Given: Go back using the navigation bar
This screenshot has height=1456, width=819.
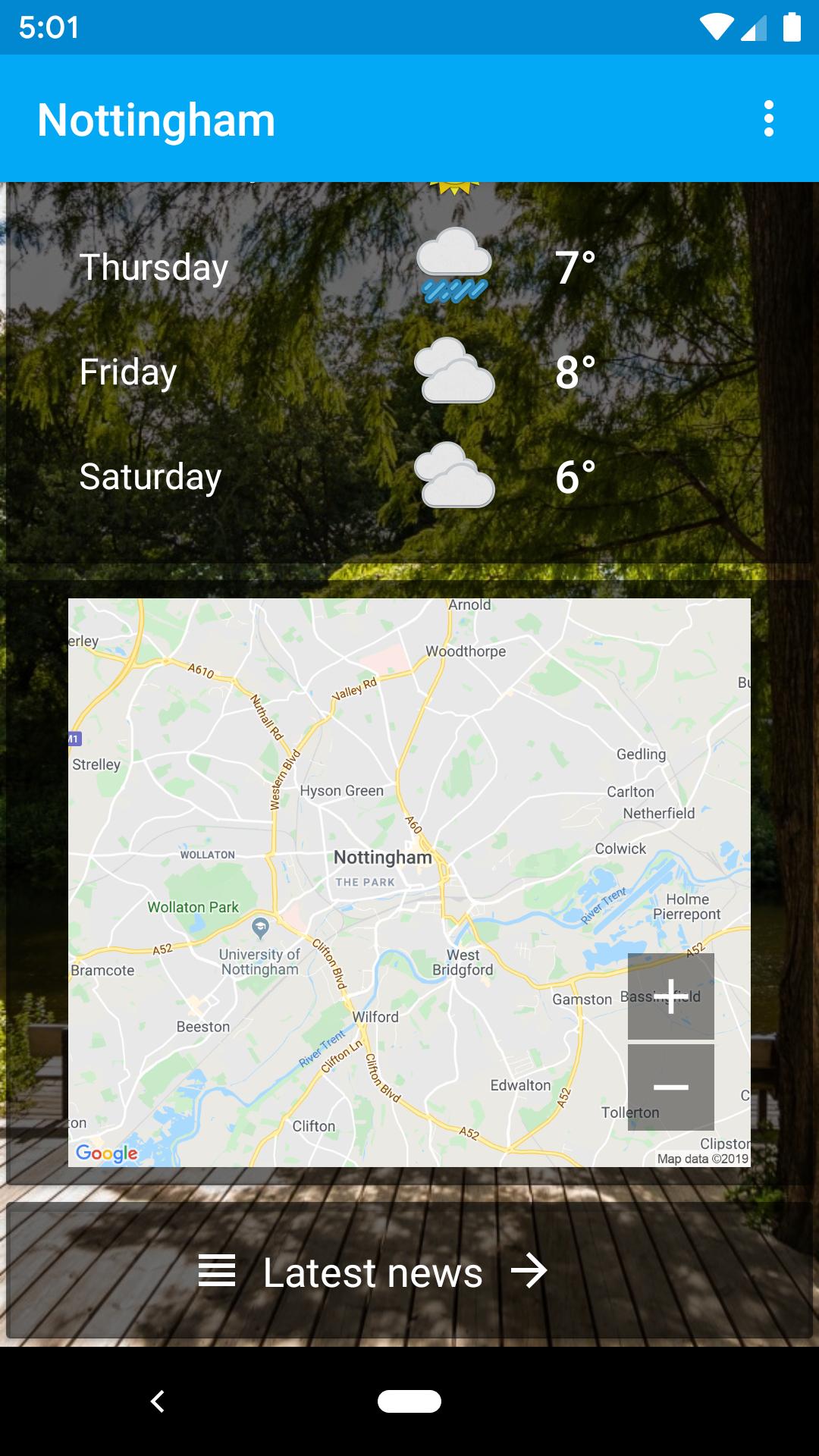Looking at the screenshot, I should pyautogui.click(x=158, y=1401).
